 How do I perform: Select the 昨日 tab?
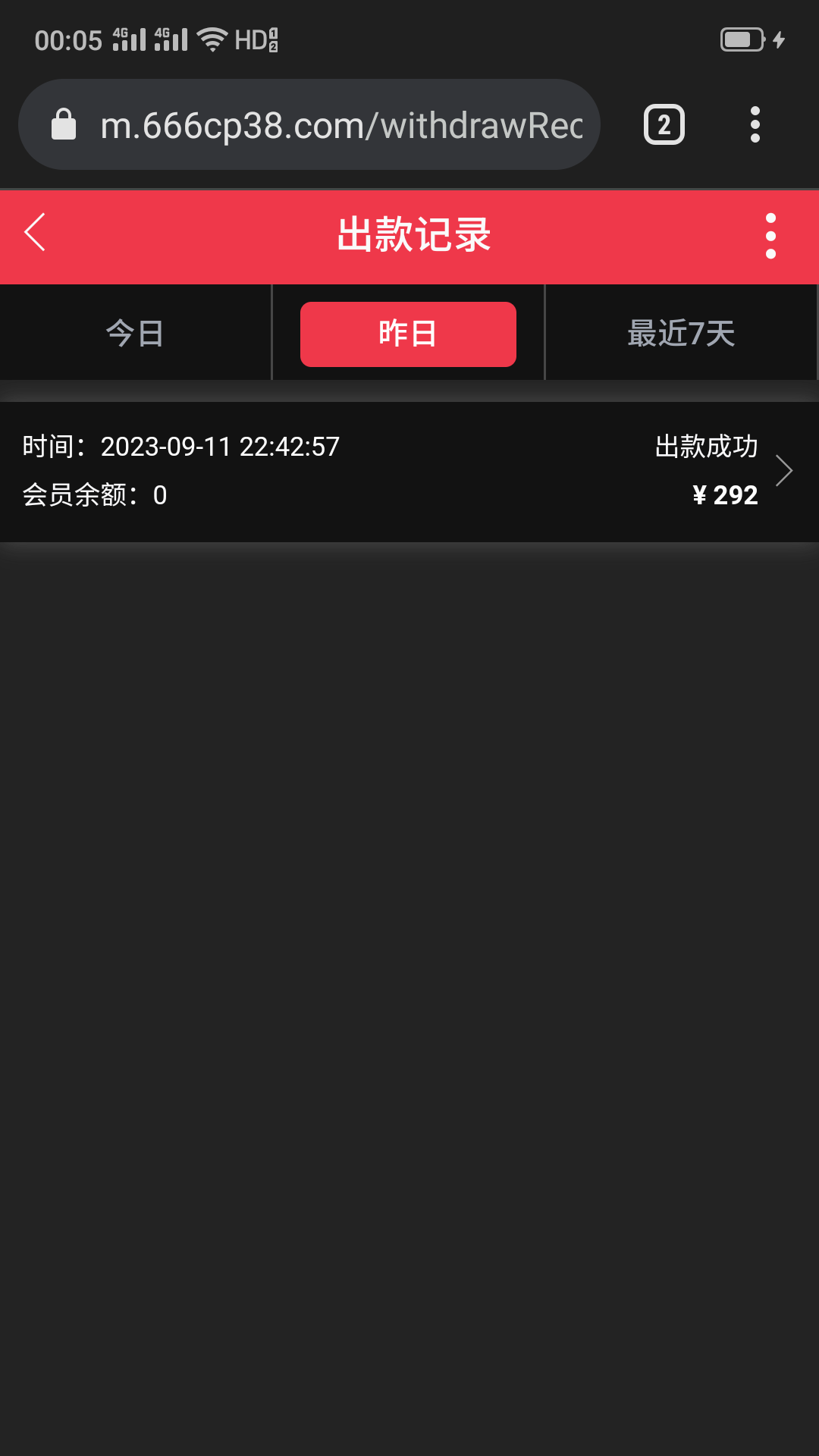(408, 334)
